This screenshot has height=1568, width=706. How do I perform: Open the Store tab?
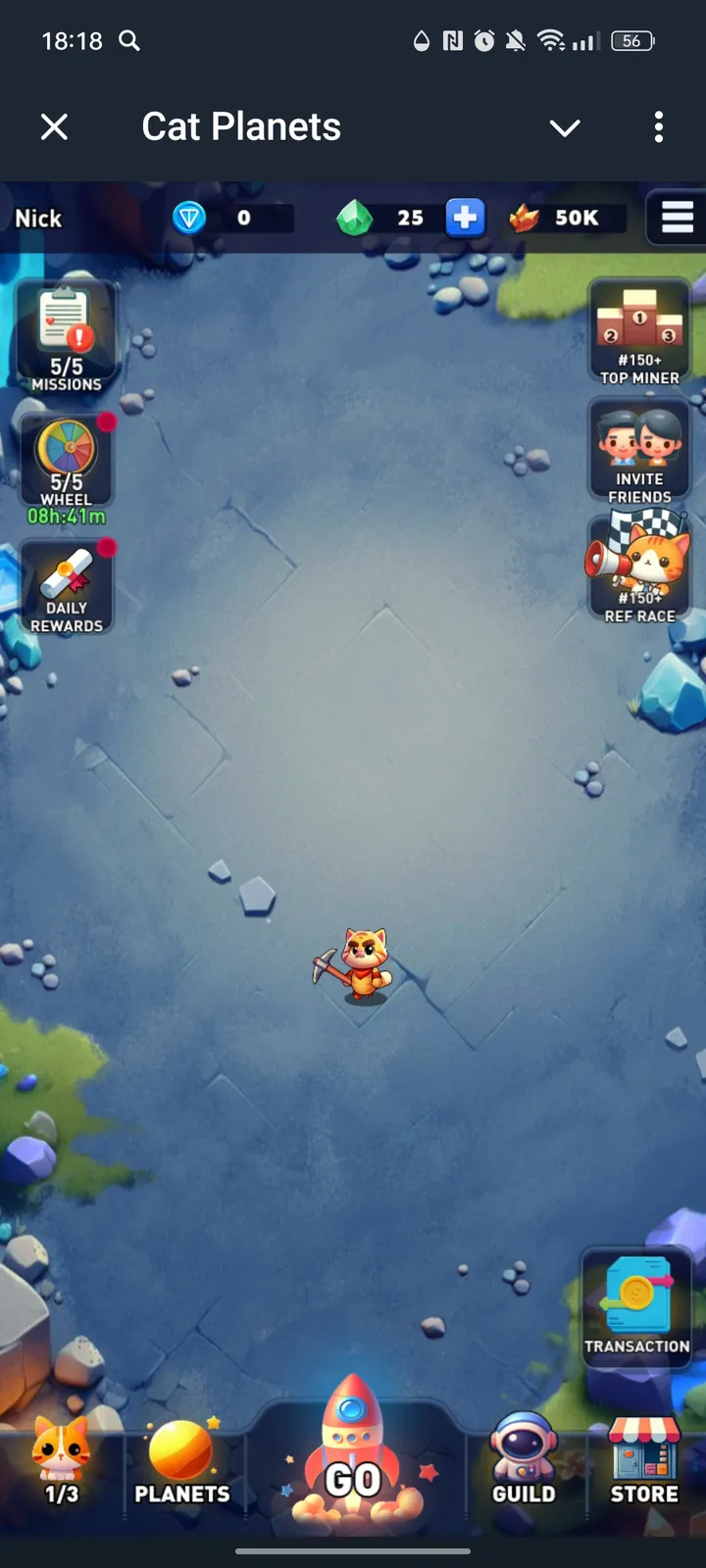pos(644,1462)
